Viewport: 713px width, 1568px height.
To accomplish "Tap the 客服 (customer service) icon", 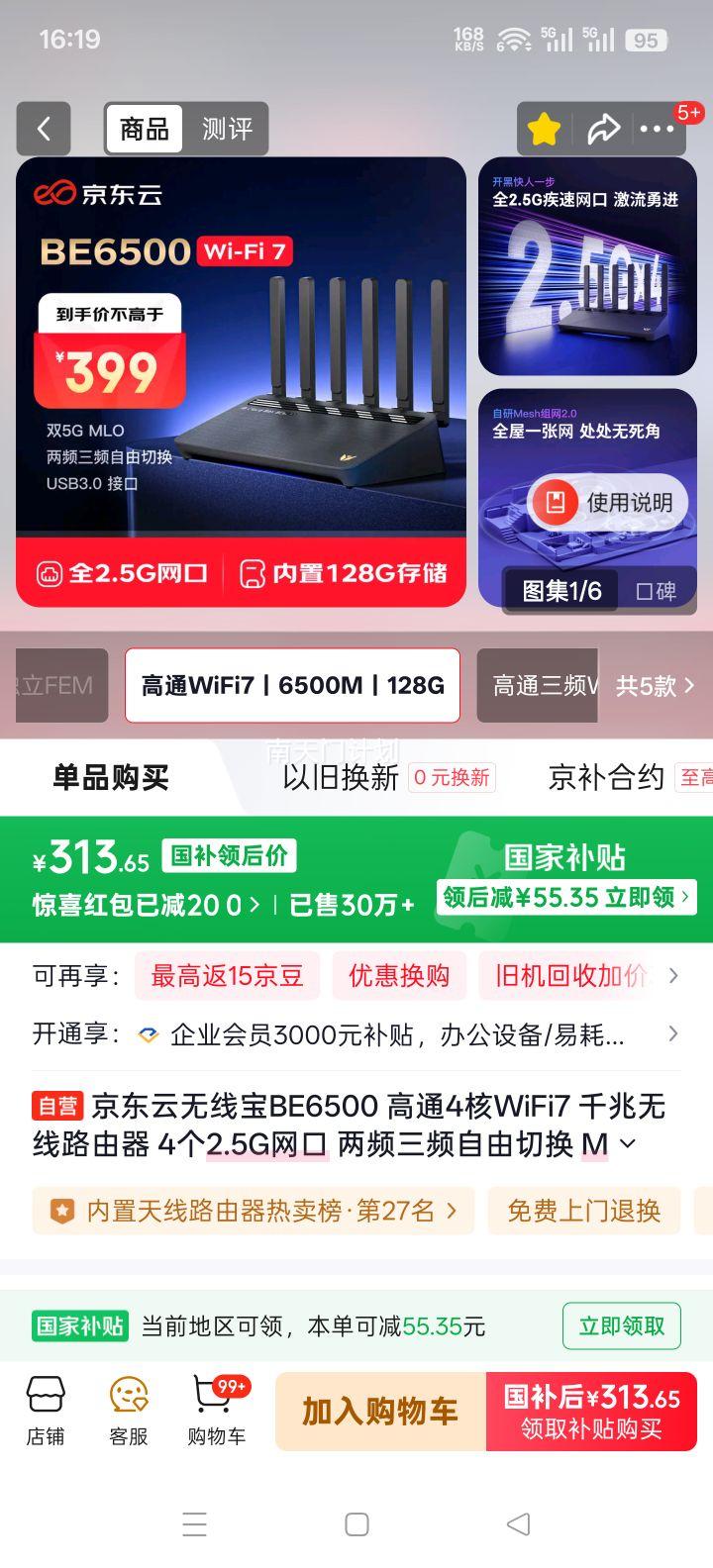I will 129,1408.
